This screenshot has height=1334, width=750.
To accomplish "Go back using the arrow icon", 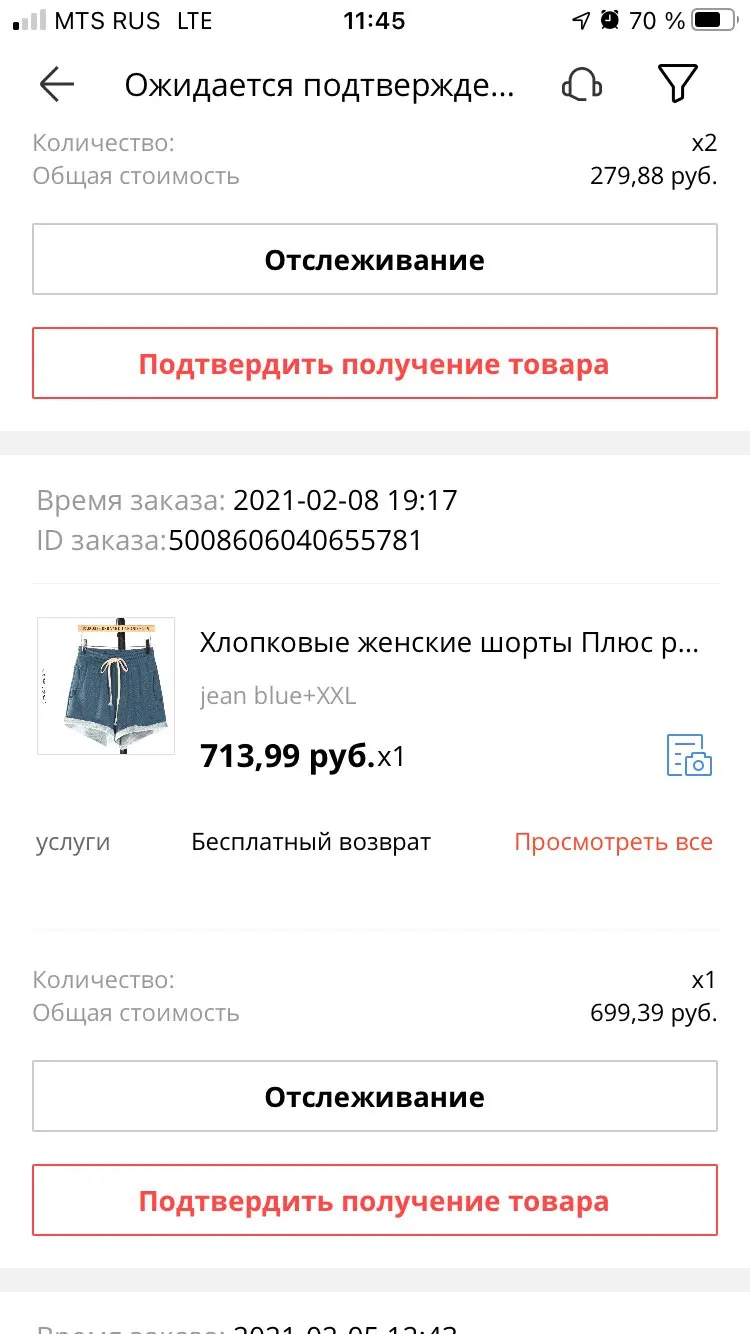I will point(57,85).
